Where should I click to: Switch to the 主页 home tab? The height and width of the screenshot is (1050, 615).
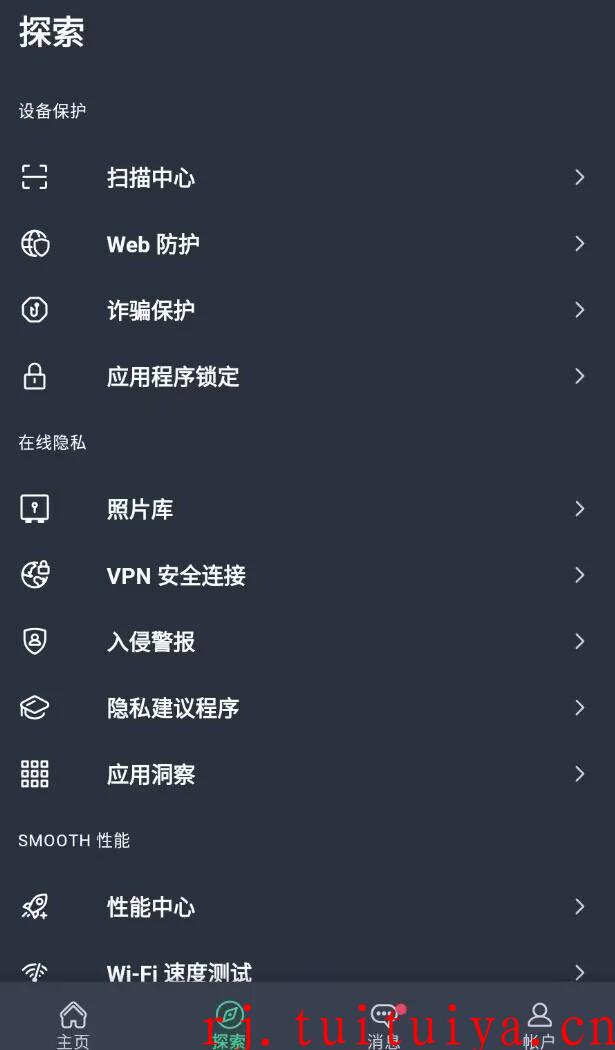point(73,1025)
